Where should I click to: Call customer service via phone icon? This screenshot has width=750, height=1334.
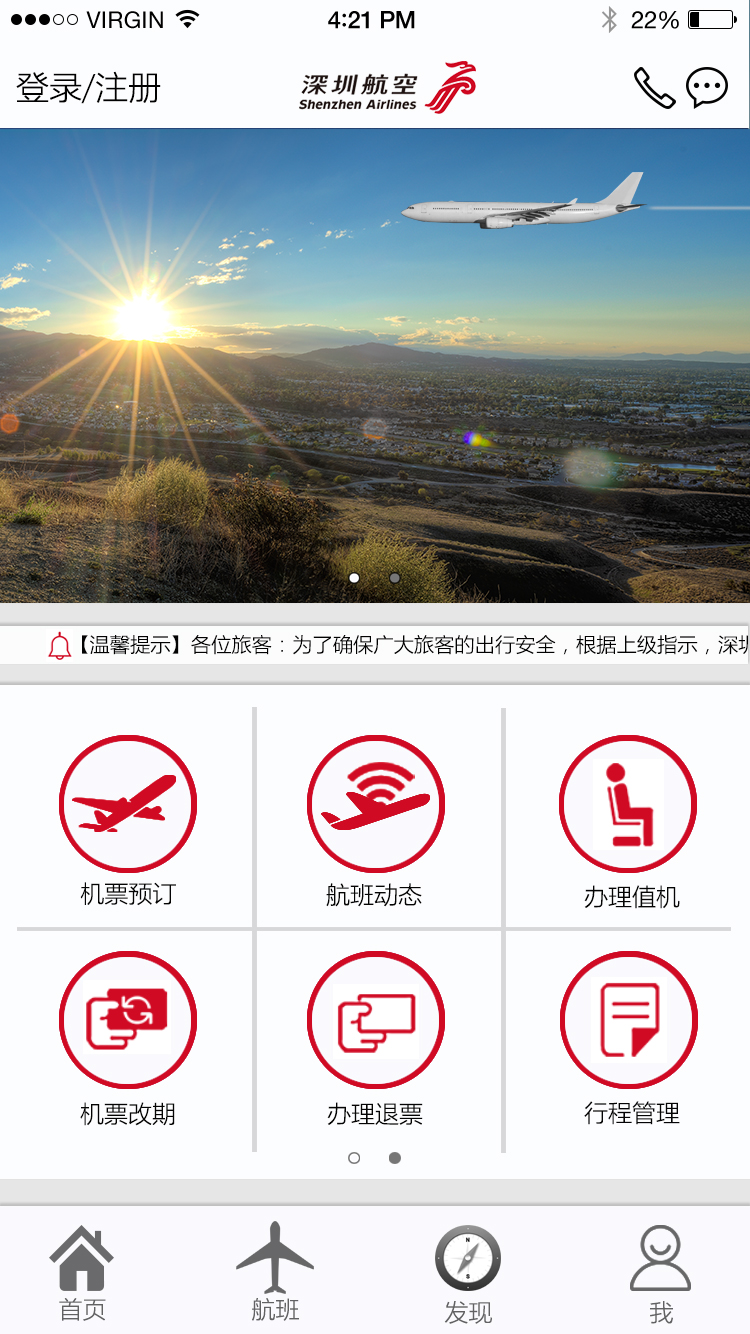pos(655,88)
